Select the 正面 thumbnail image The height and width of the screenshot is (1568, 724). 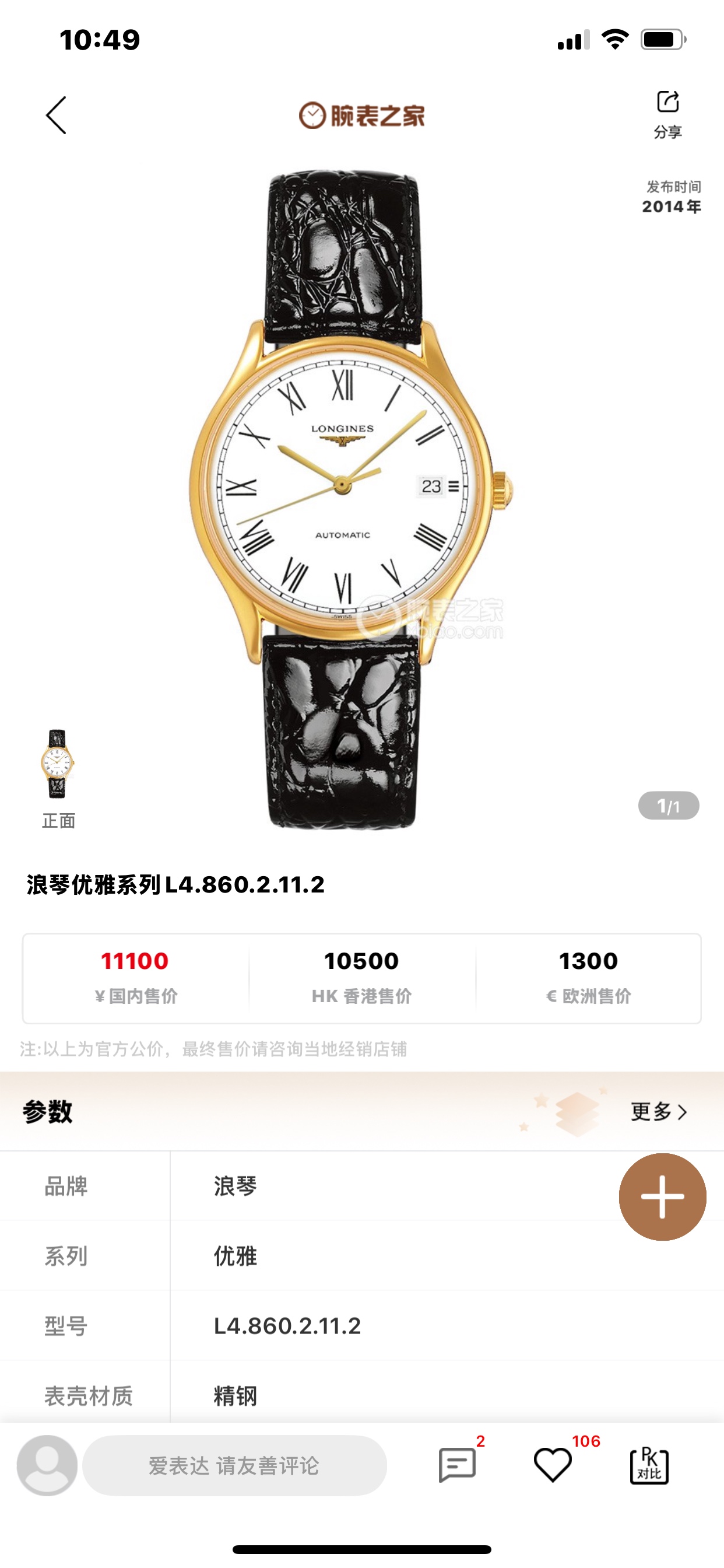[x=57, y=765]
